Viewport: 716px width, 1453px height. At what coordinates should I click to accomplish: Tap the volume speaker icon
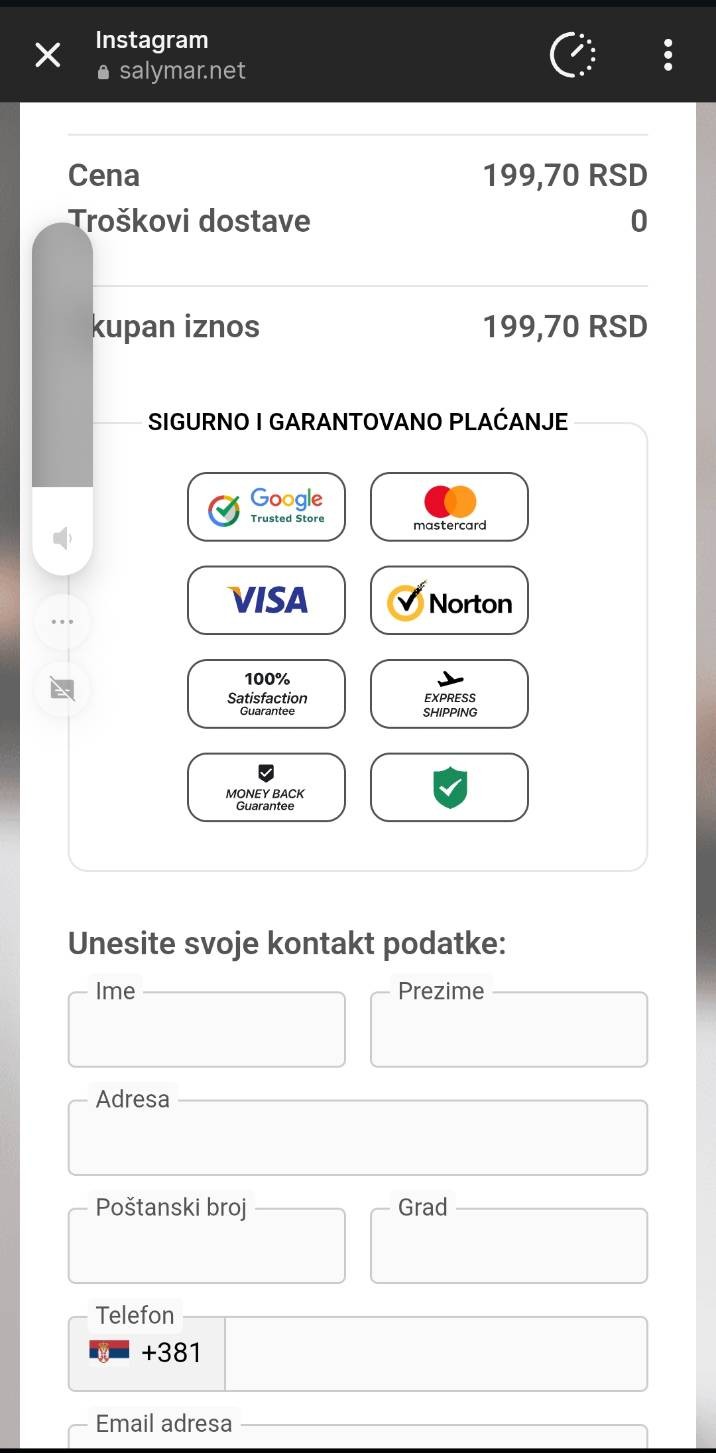[x=62, y=539]
